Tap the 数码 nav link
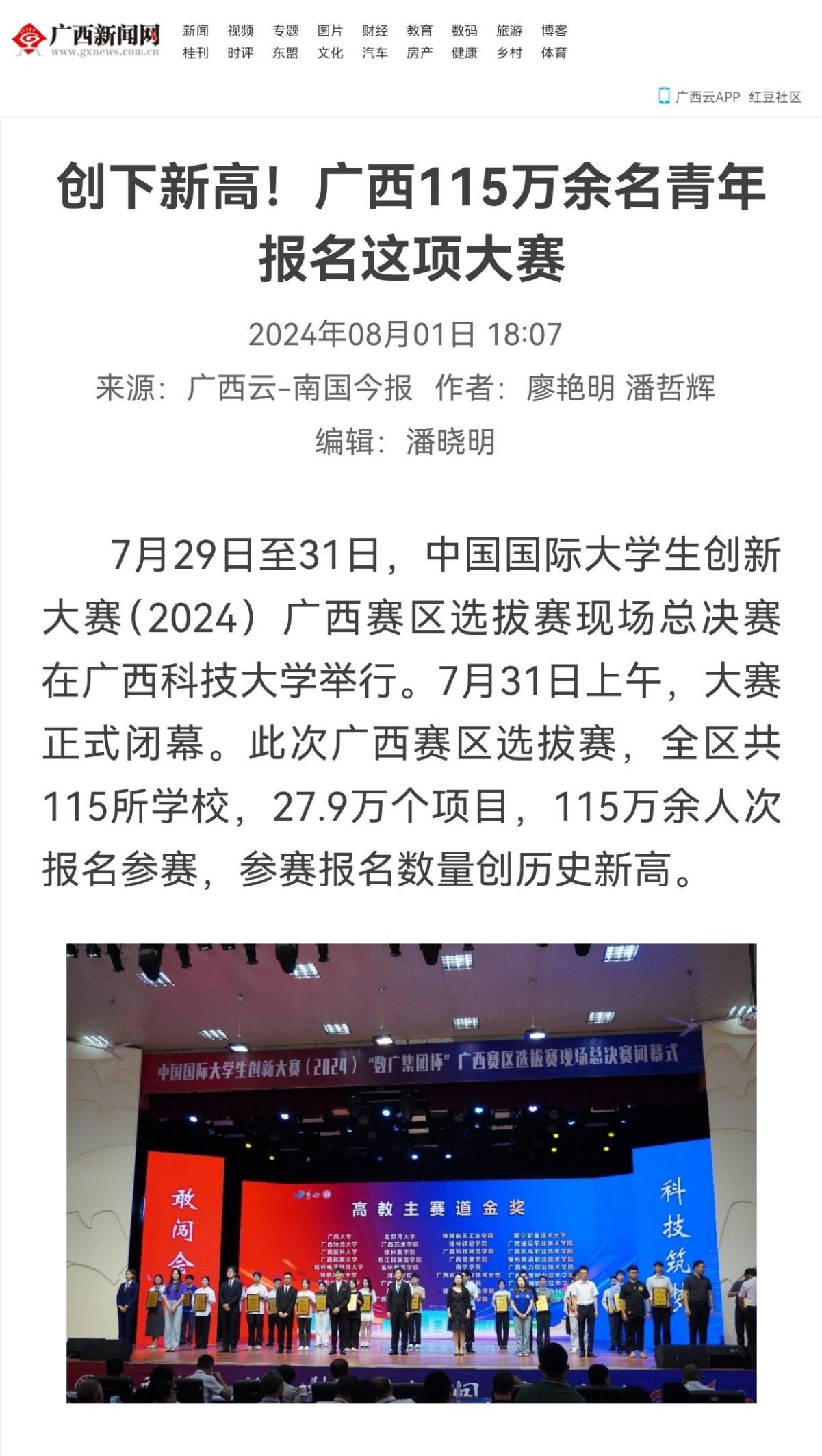822x1456 pixels. point(465,31)
